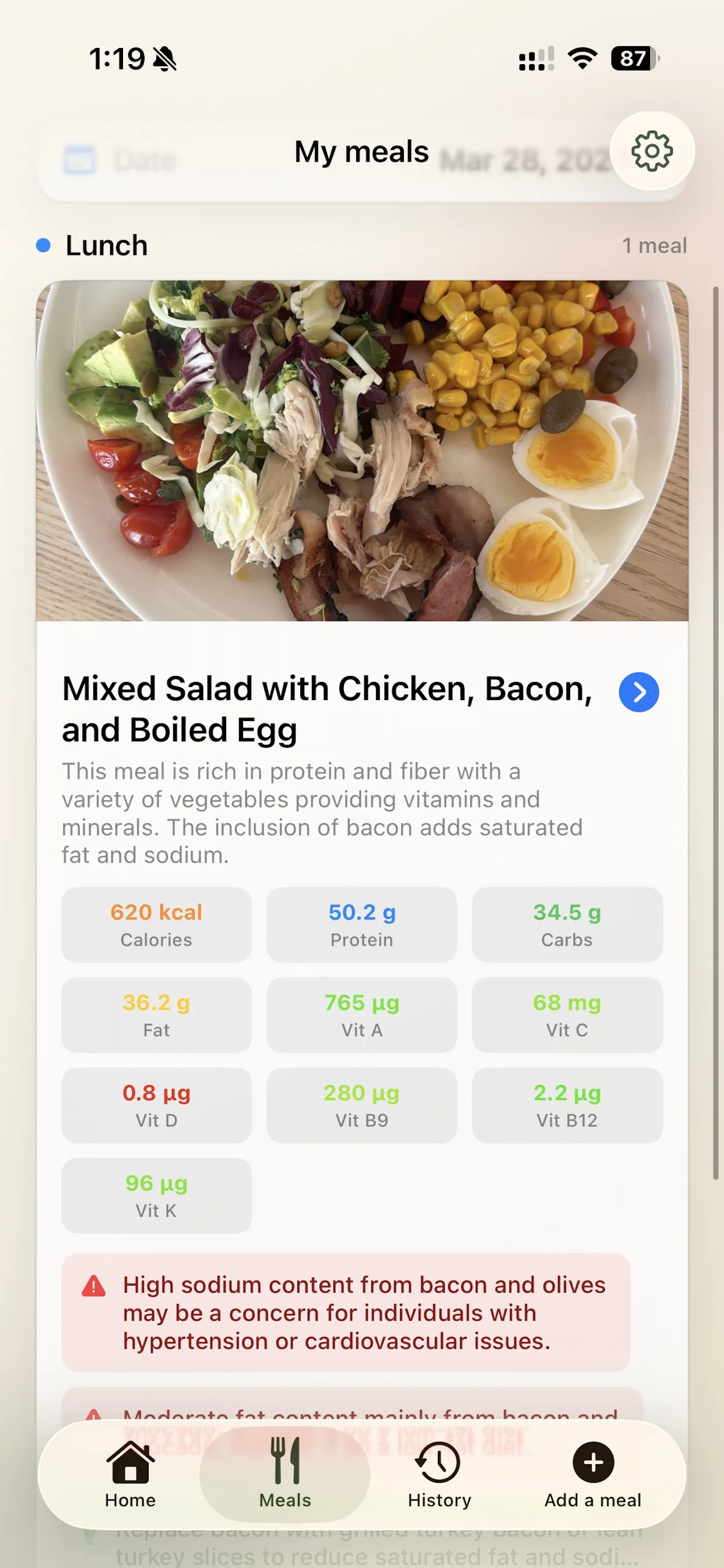Open meal details with the blue chevron

click(638, 691)
